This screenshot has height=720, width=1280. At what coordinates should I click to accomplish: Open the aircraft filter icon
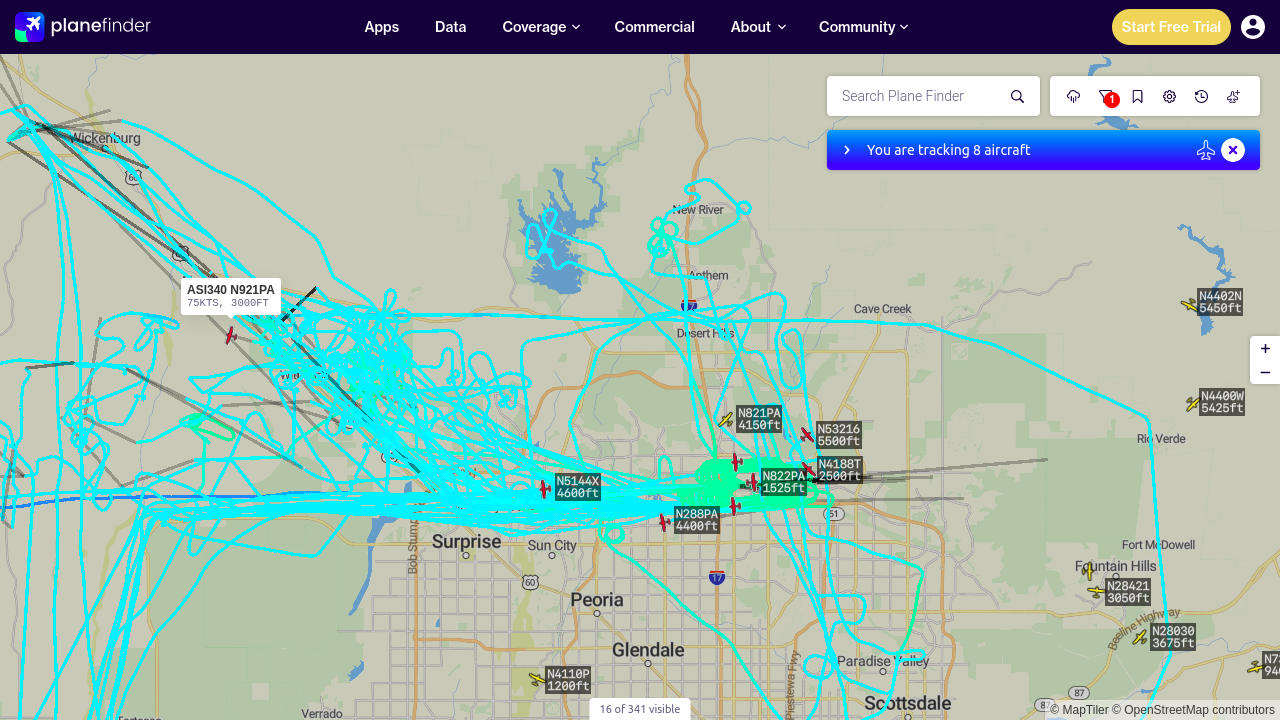[1106, 96]
